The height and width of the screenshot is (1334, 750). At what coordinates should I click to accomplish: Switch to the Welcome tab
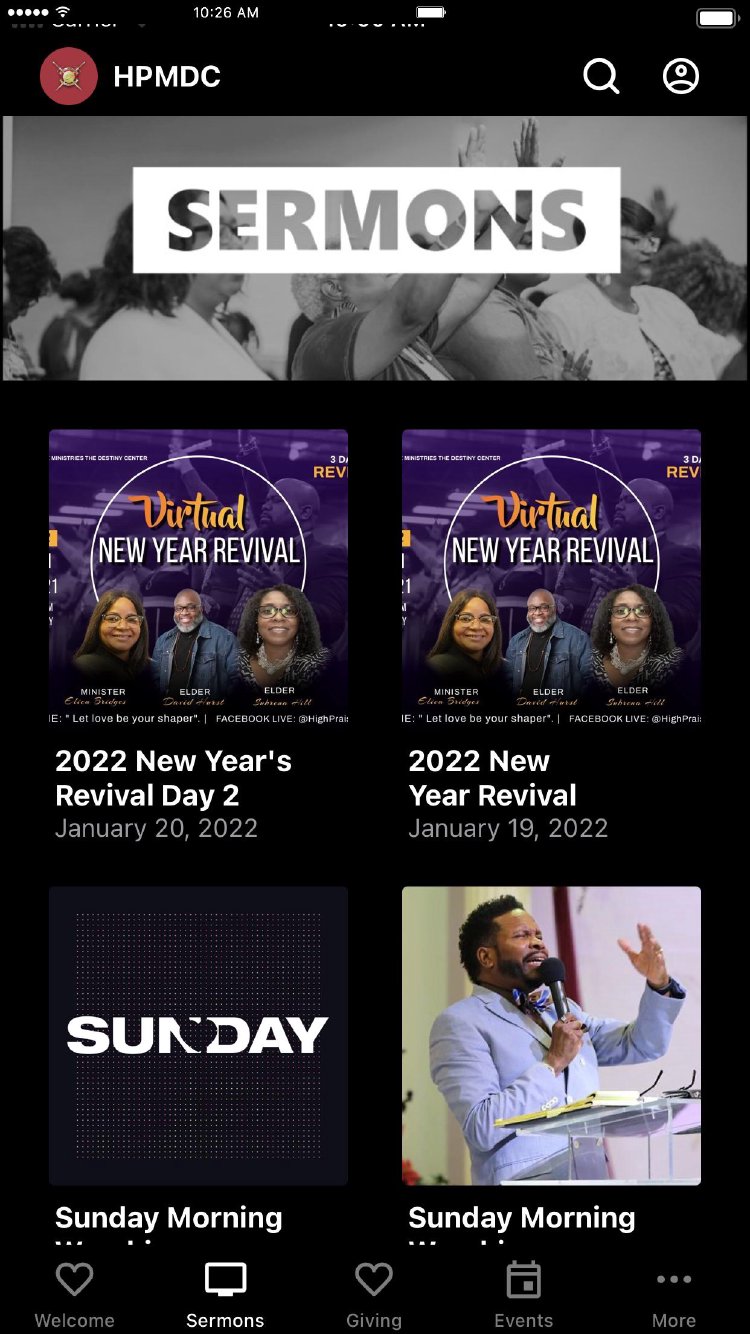tap(75, 1295)
